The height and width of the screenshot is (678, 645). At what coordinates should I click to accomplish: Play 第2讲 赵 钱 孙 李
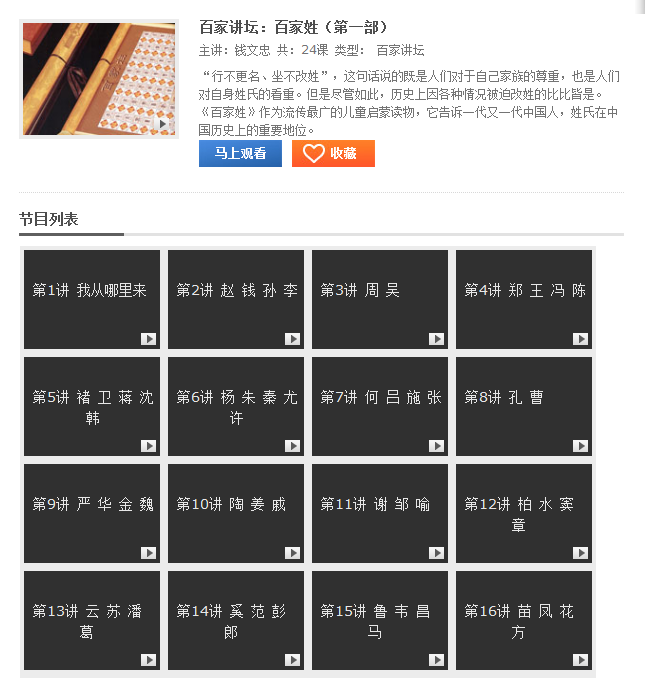[236, 299]
